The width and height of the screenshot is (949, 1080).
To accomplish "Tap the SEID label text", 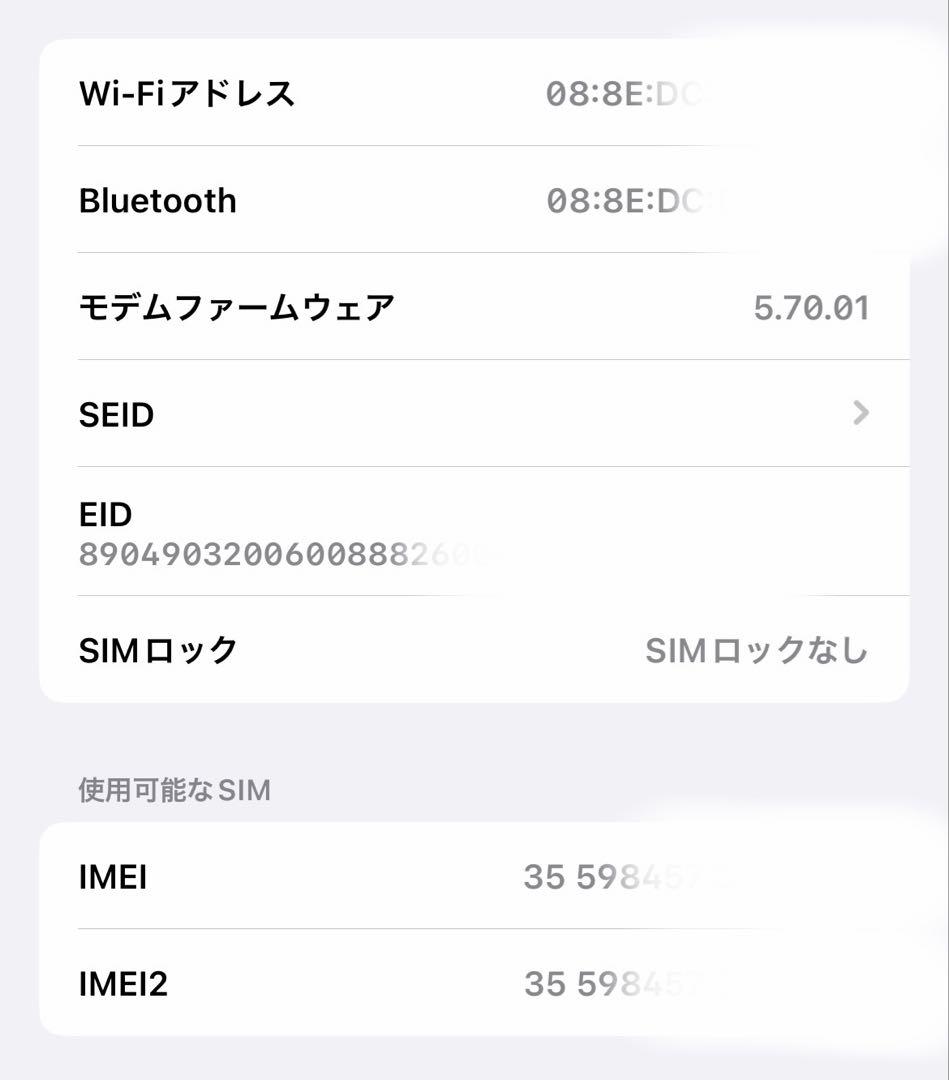I will 115,413.
